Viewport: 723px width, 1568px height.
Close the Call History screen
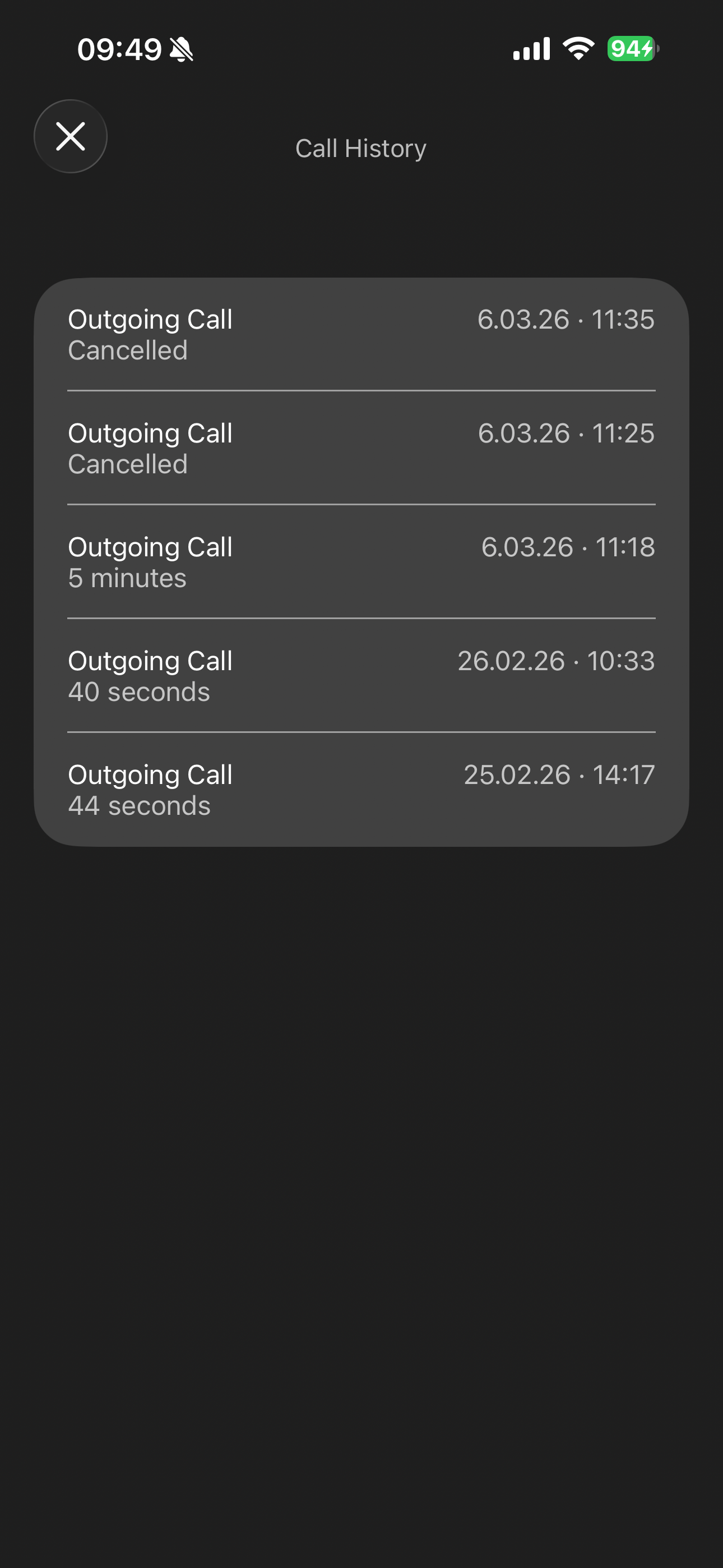coord(71,136)
